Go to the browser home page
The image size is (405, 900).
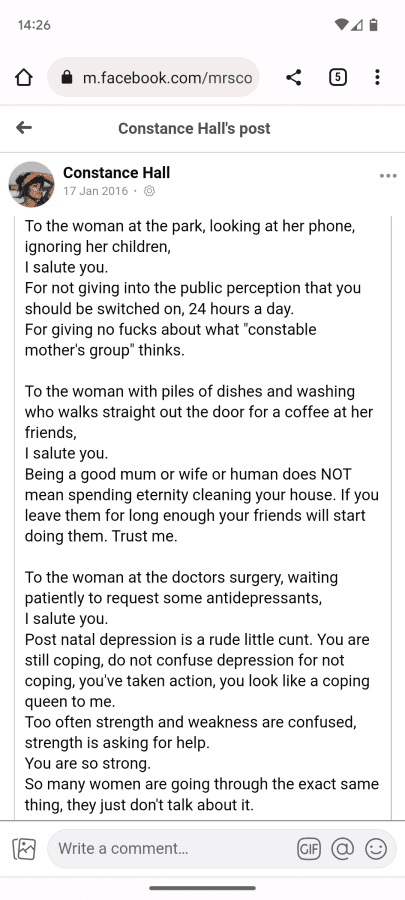[24, 77]
